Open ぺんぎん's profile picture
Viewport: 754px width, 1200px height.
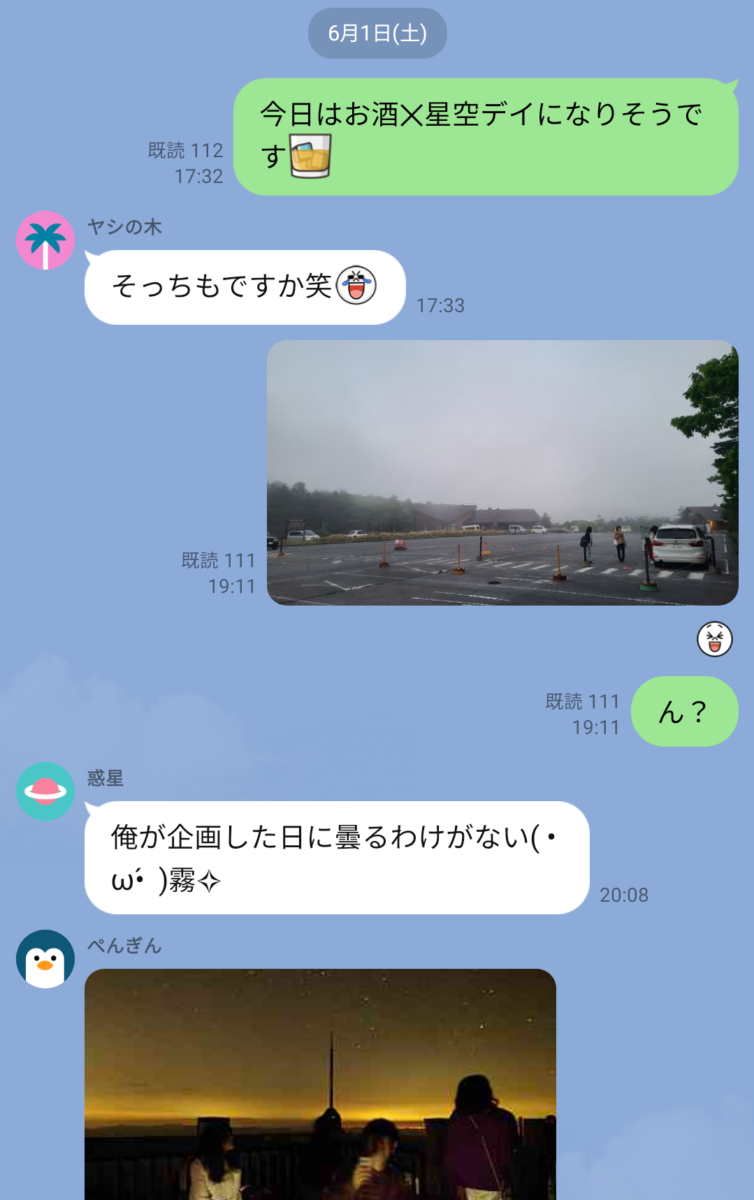click(46, 959)
